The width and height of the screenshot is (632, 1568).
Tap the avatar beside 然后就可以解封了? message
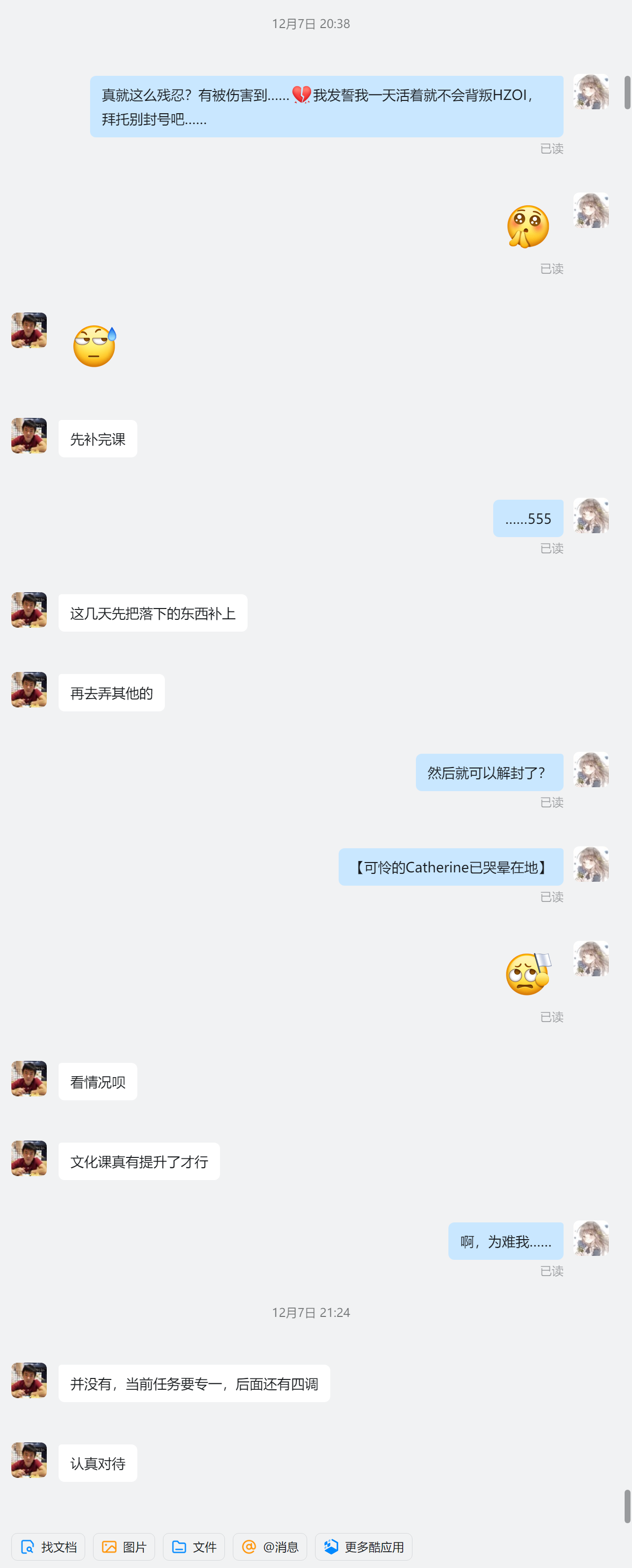pyautogui.click(x=591, y=769)
